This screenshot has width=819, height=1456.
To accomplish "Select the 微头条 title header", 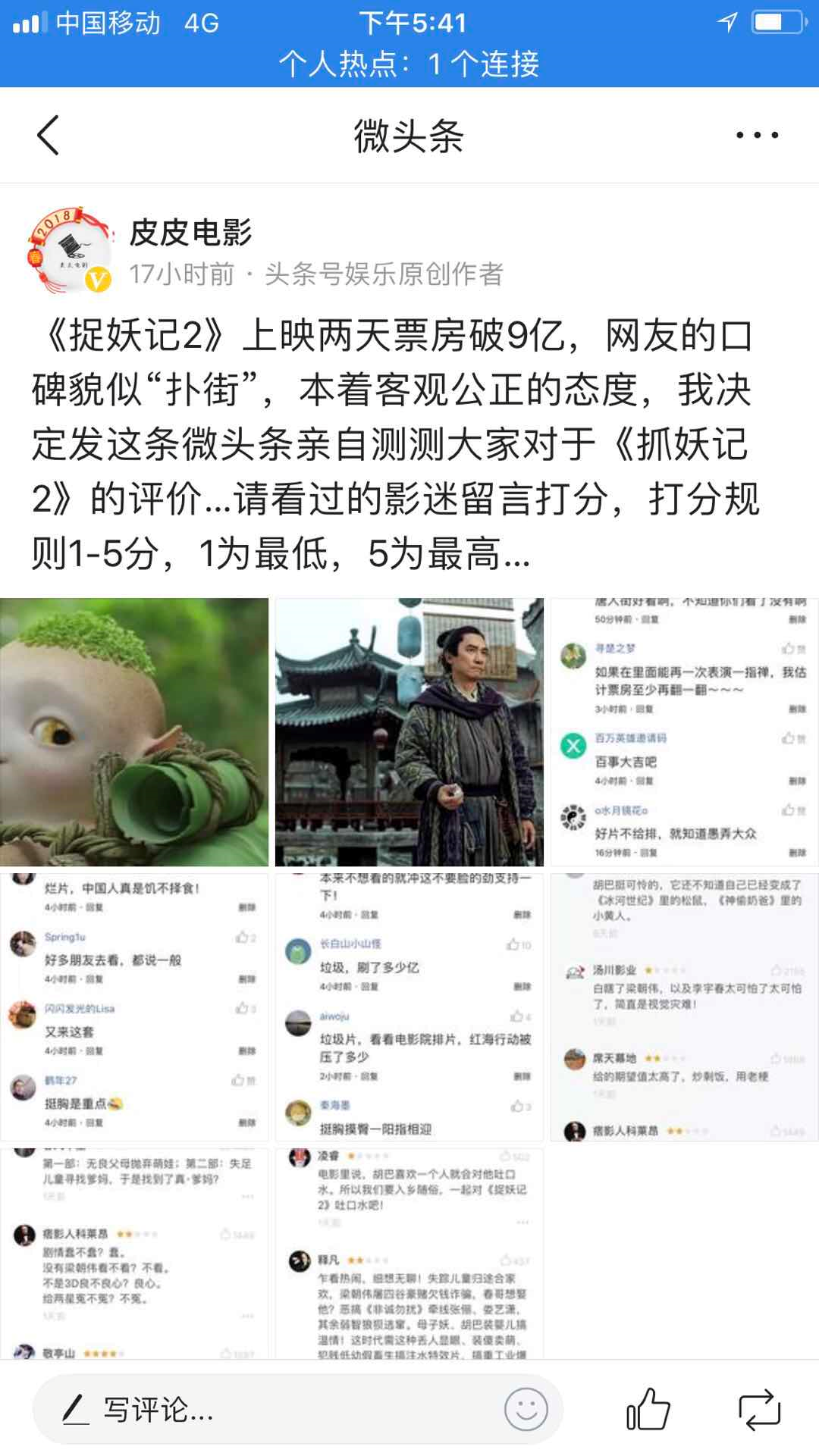I will tap(409, 135).
